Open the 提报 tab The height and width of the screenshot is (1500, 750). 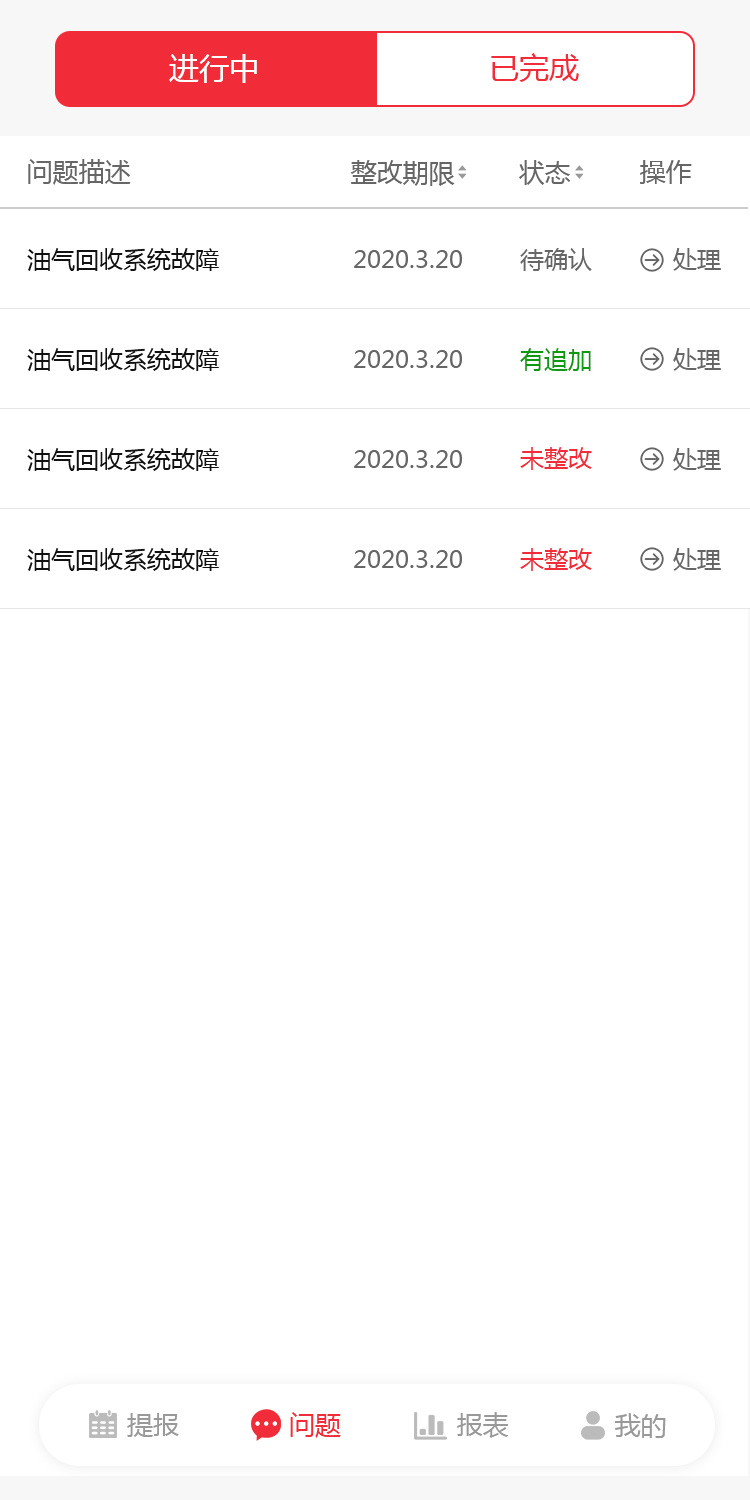coord(134,1425)
